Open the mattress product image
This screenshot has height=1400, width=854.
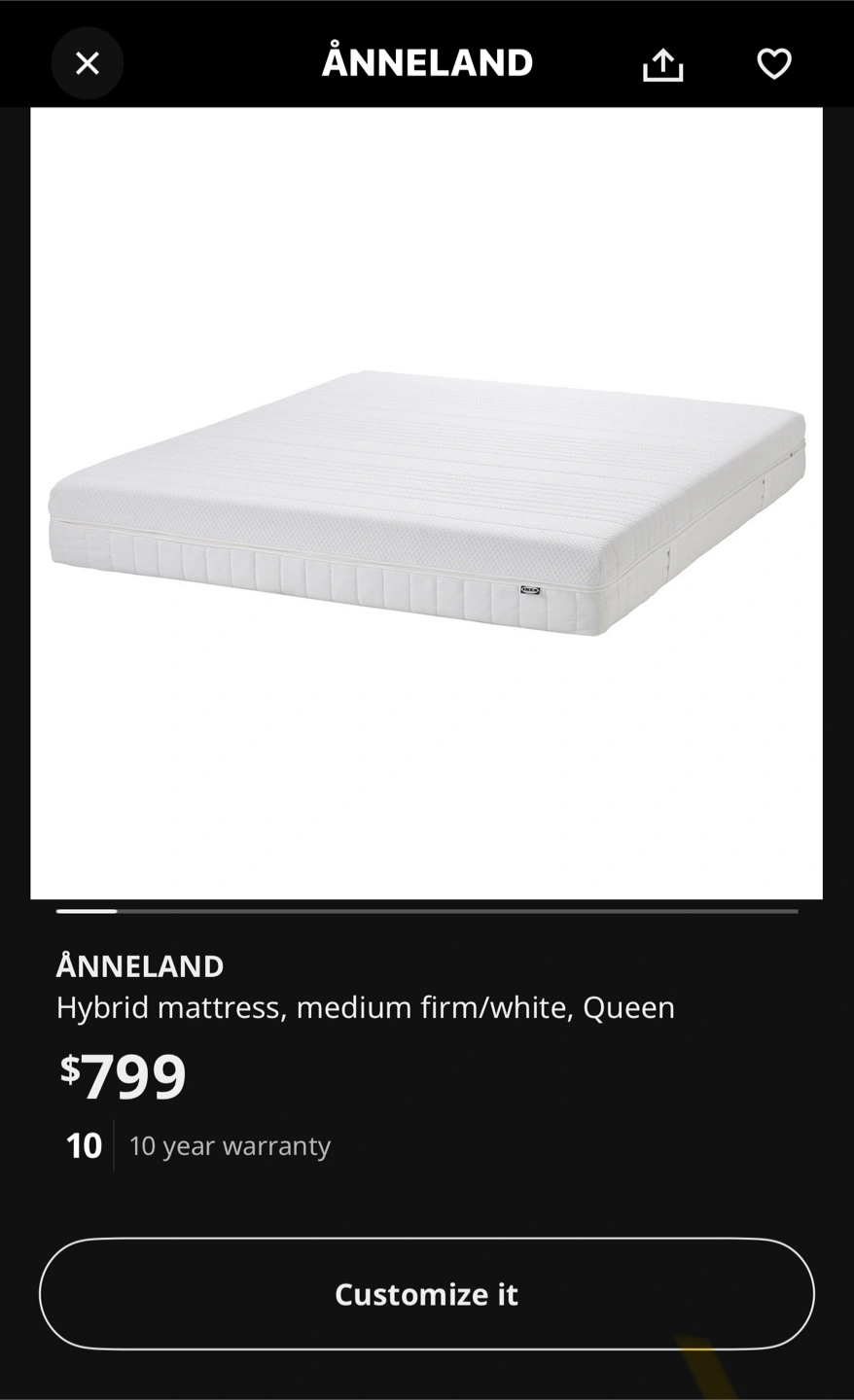(x=427, y=503)
